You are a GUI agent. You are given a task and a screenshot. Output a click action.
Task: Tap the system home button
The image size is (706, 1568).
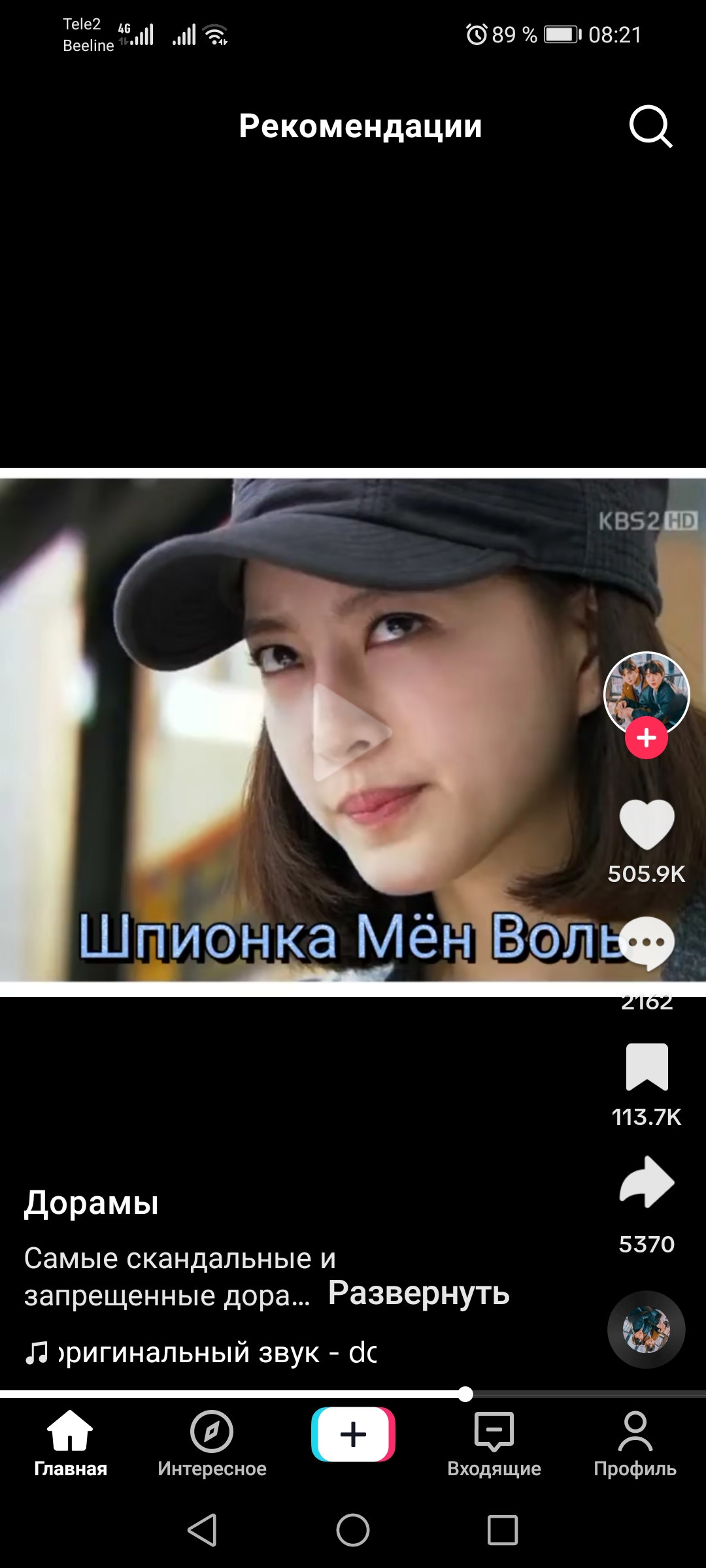pyautogui.click(x=353, y=1529)
